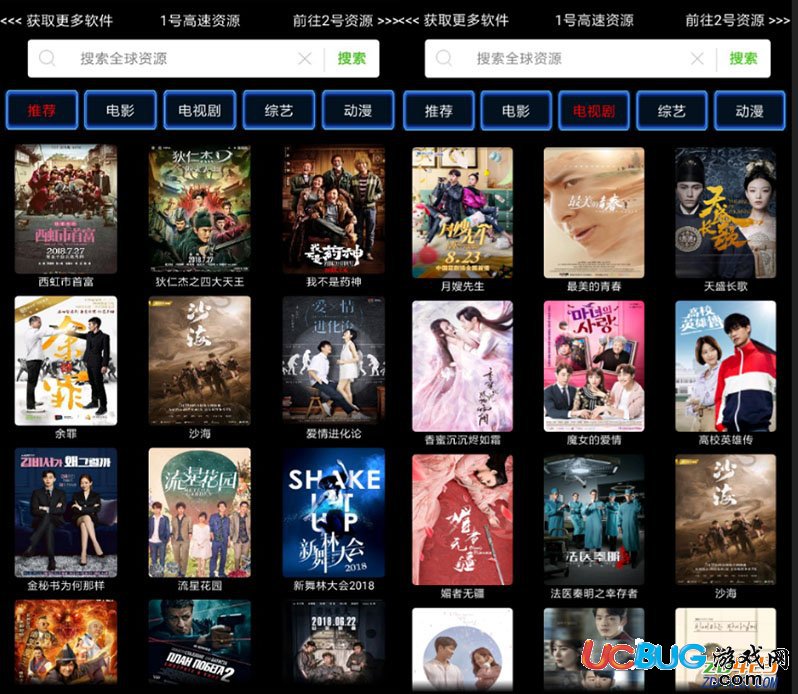View 爱情进化论 details
Image resolution: width=798 pixels, height=694 pixels.
(333, 360)
